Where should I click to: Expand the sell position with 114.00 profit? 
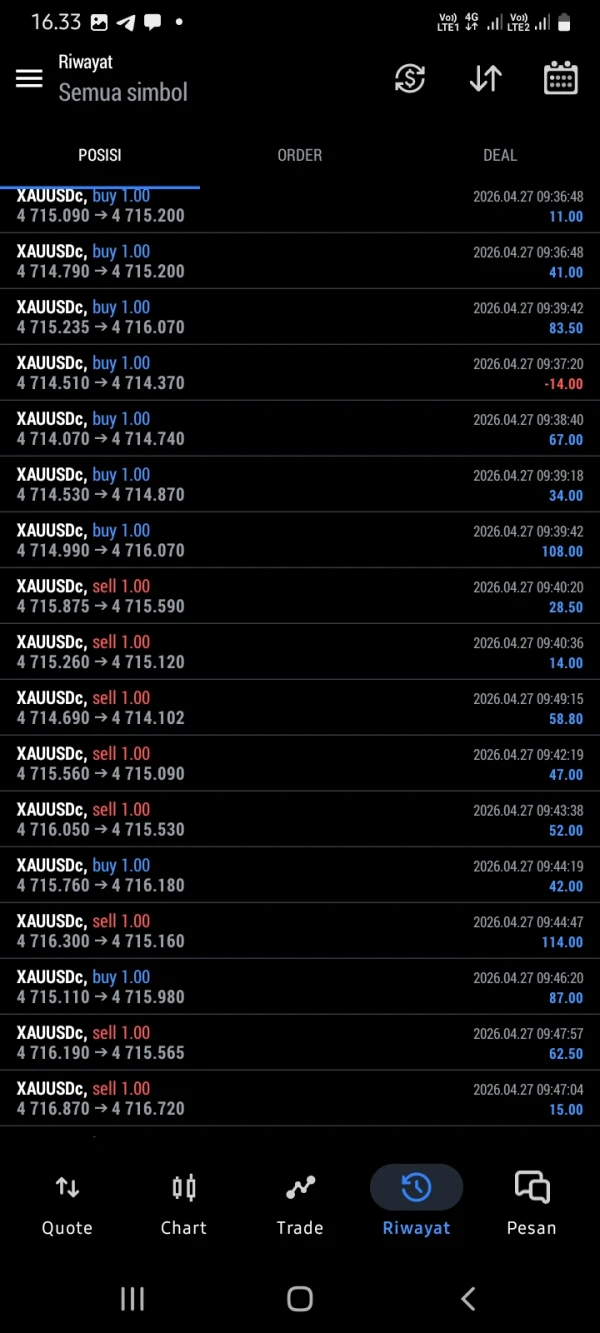[300, 931]
